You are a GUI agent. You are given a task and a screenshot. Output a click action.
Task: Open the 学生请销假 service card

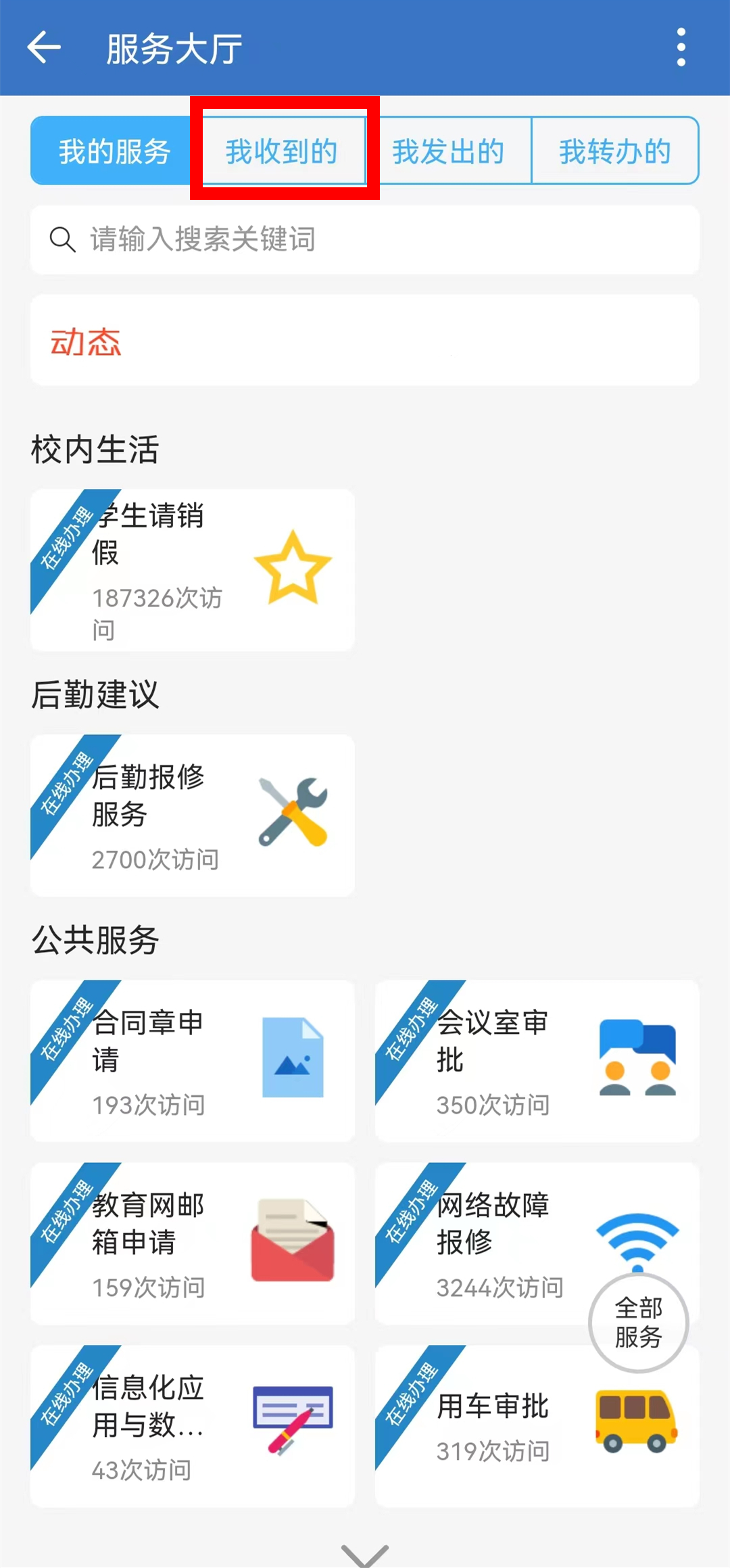coord(193,570)
